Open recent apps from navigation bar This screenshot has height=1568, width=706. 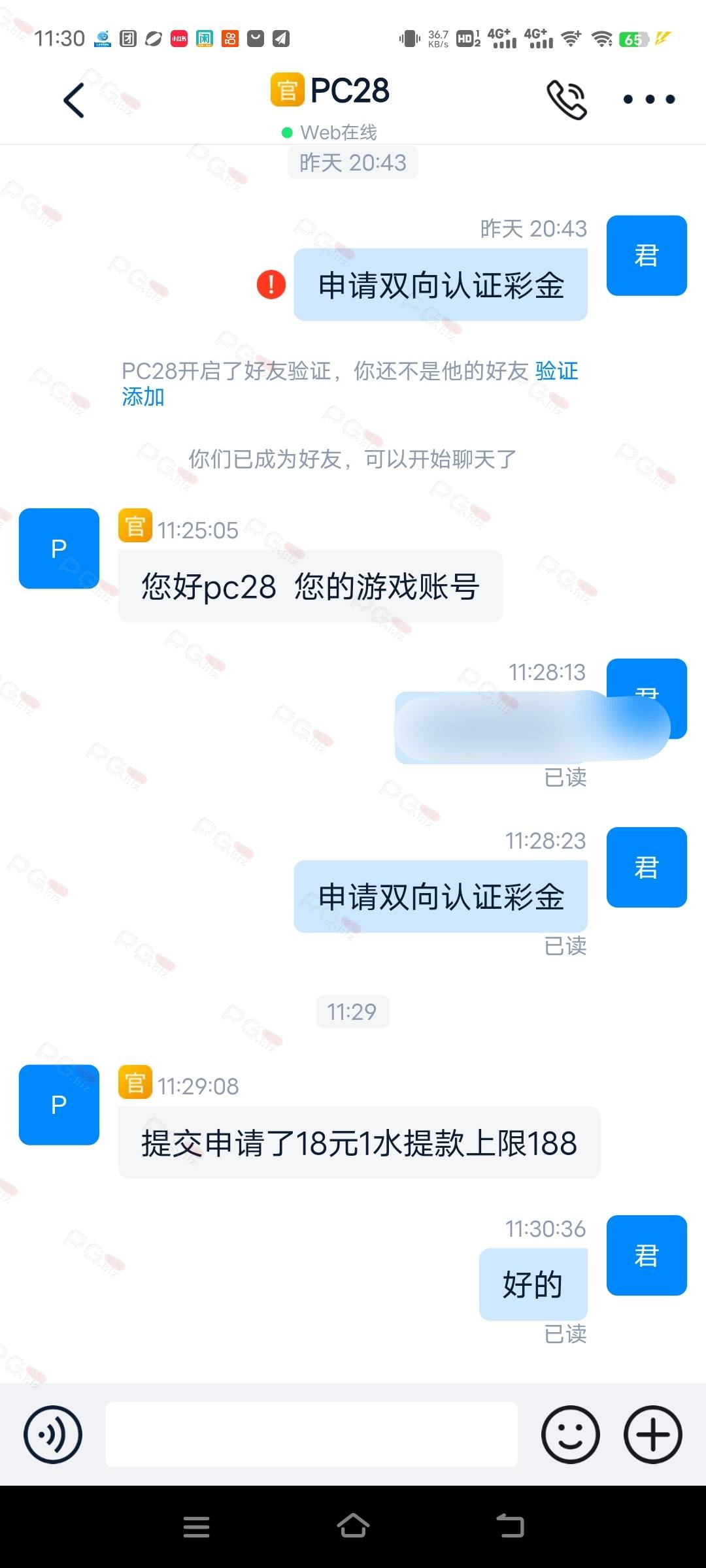(196, 1527)
